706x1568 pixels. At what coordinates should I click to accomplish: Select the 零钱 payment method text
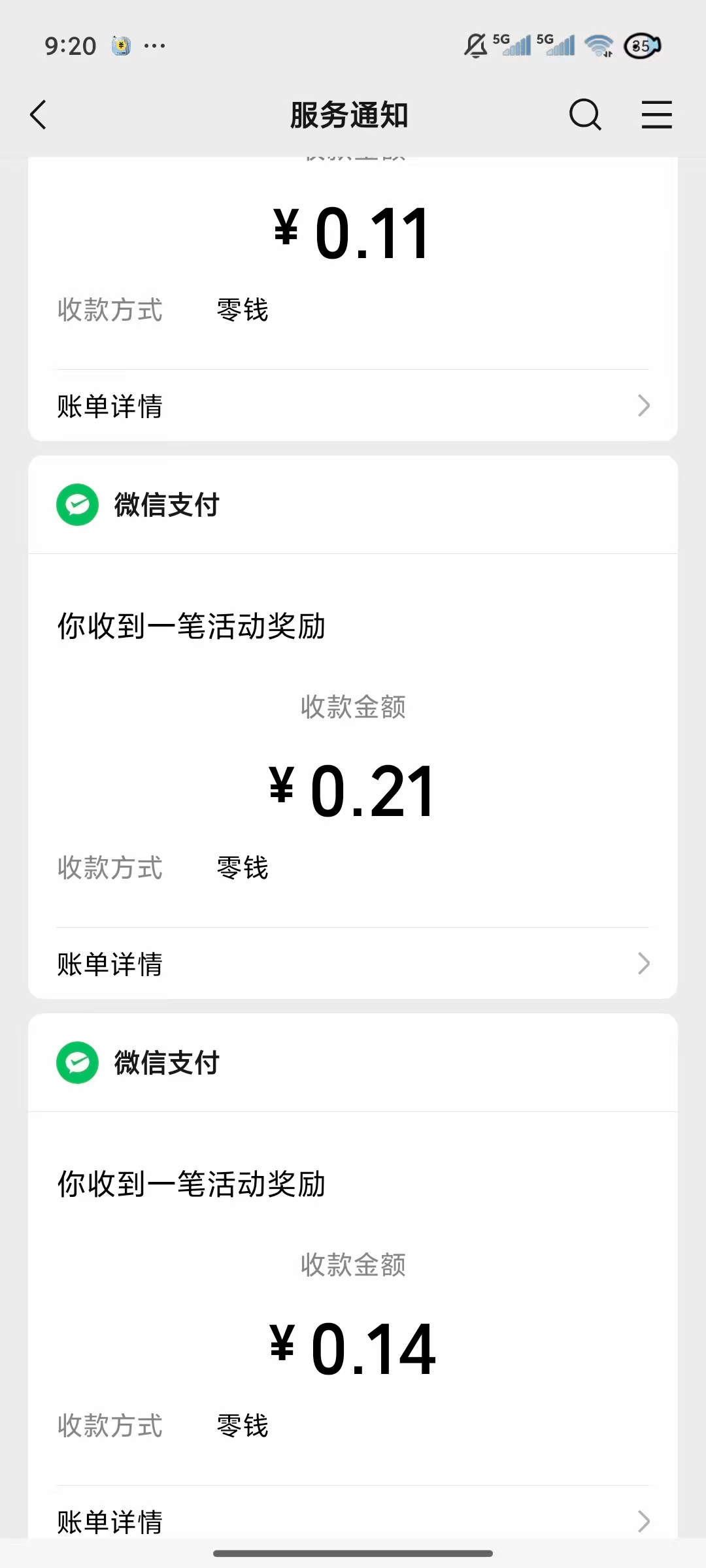click(x=242, y=868)
